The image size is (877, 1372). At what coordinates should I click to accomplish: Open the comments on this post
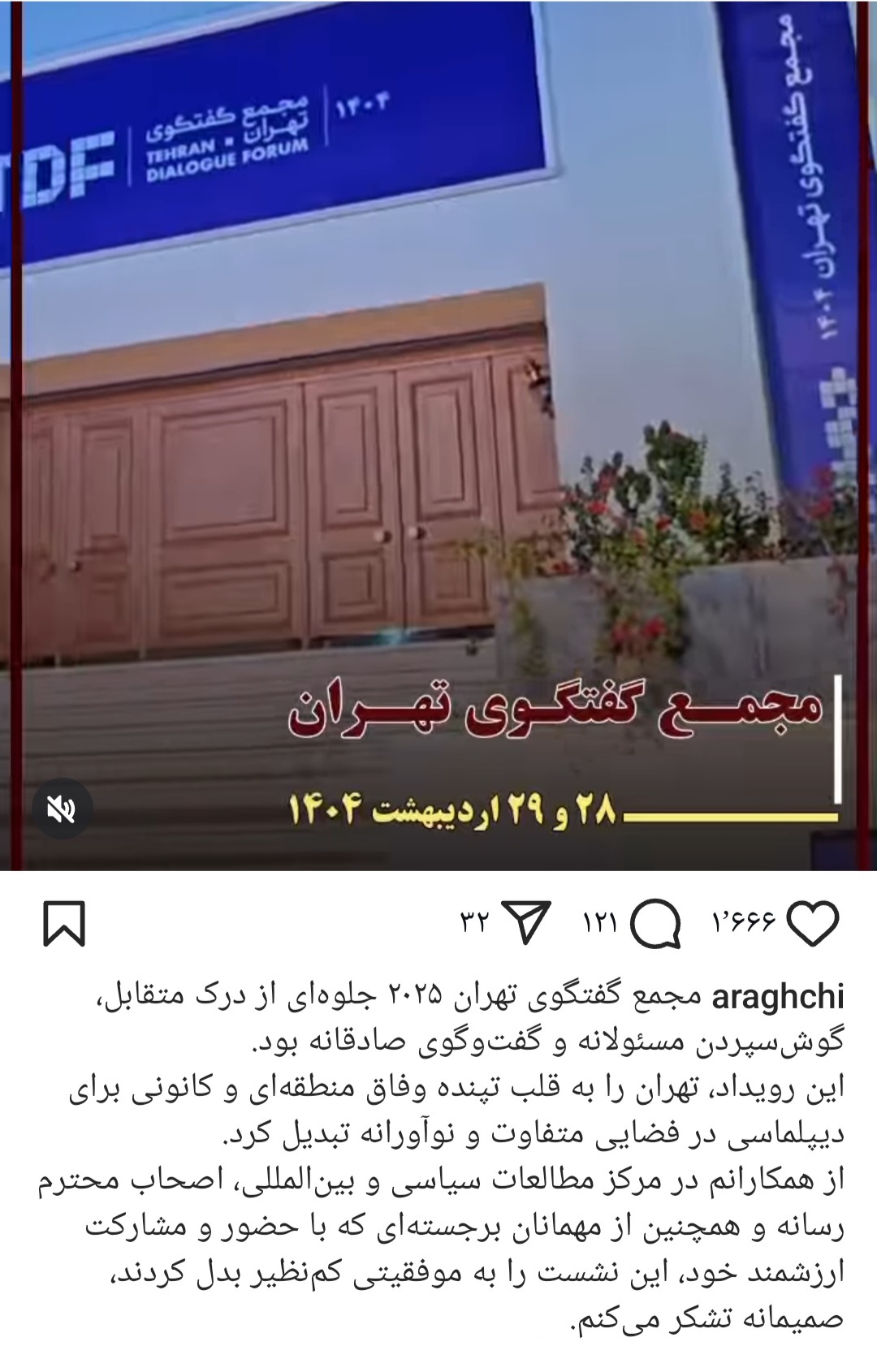pos(655,924)
